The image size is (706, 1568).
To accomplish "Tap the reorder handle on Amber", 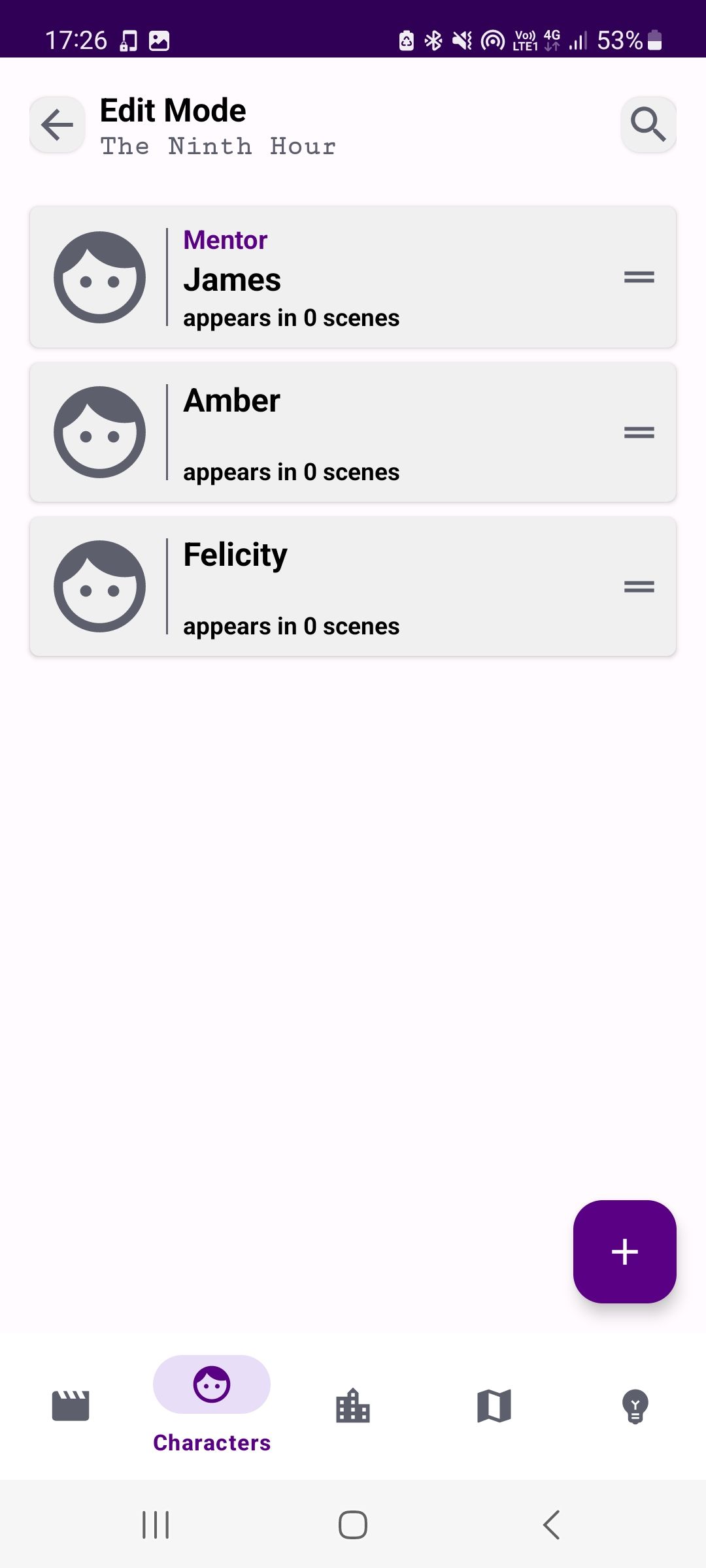I will (639, 432).
